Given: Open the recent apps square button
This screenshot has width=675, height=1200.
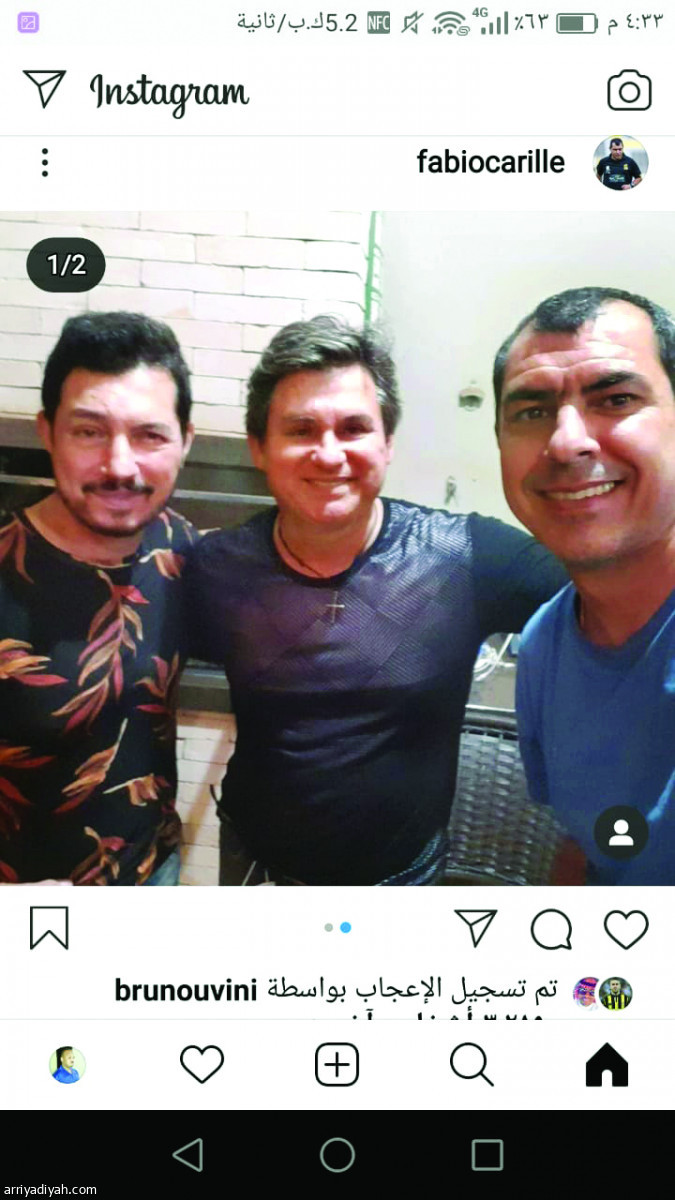Looking at the screenshot, I should pyautogui.click(x=487, y=1155).
